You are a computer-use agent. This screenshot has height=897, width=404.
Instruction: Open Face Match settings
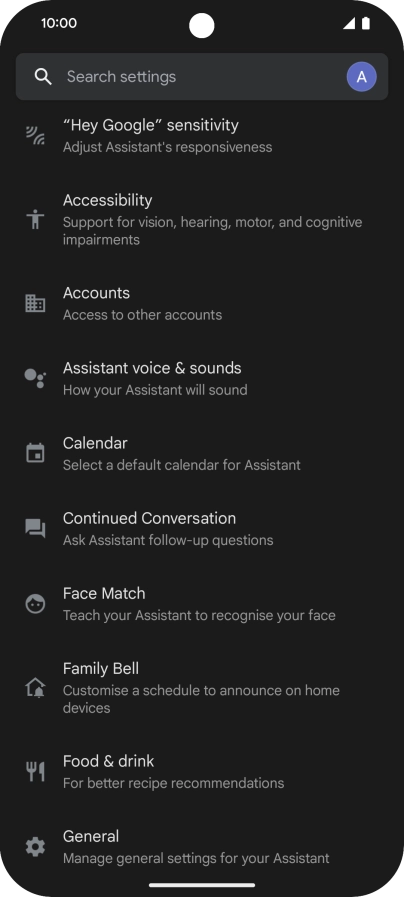pos(202,604)
